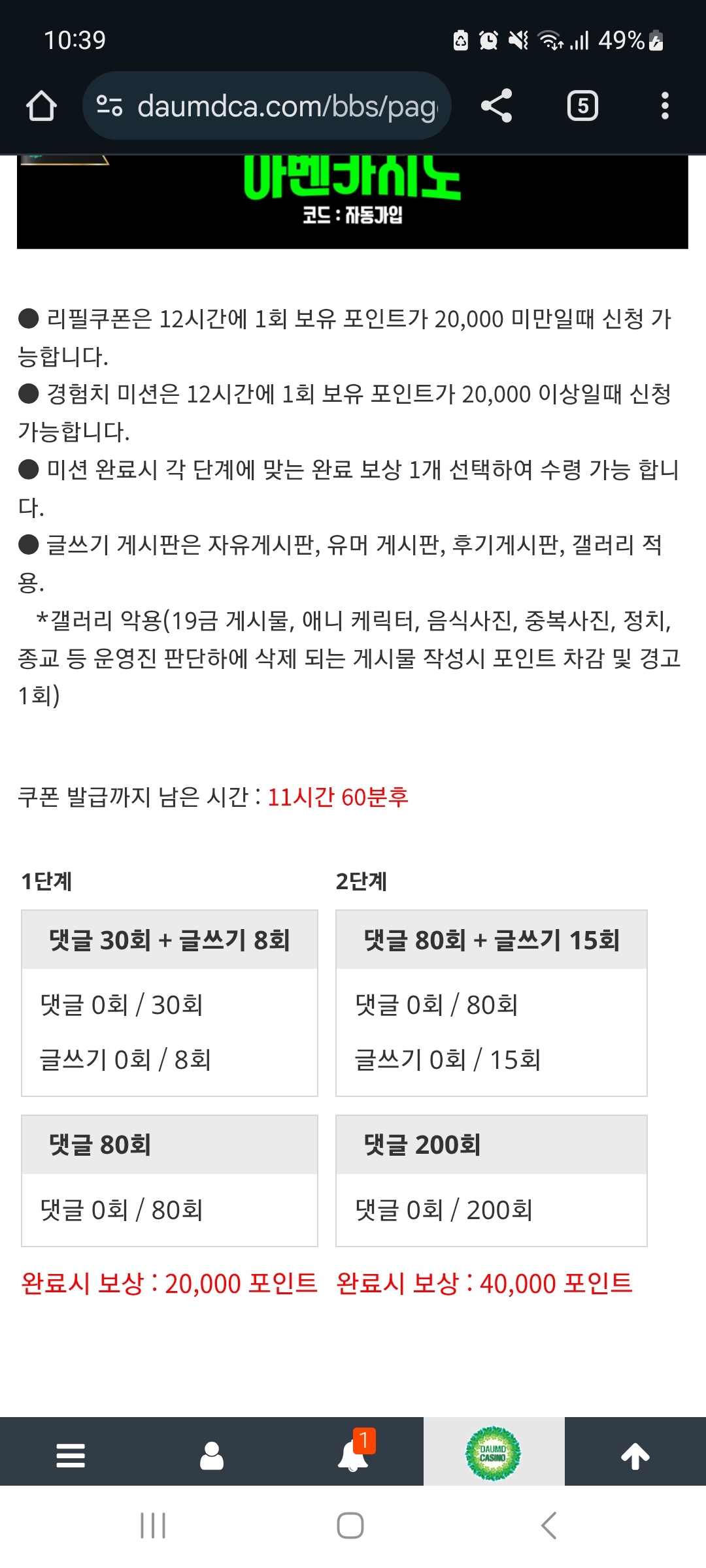Go back with the system back button

[549, 1526]
